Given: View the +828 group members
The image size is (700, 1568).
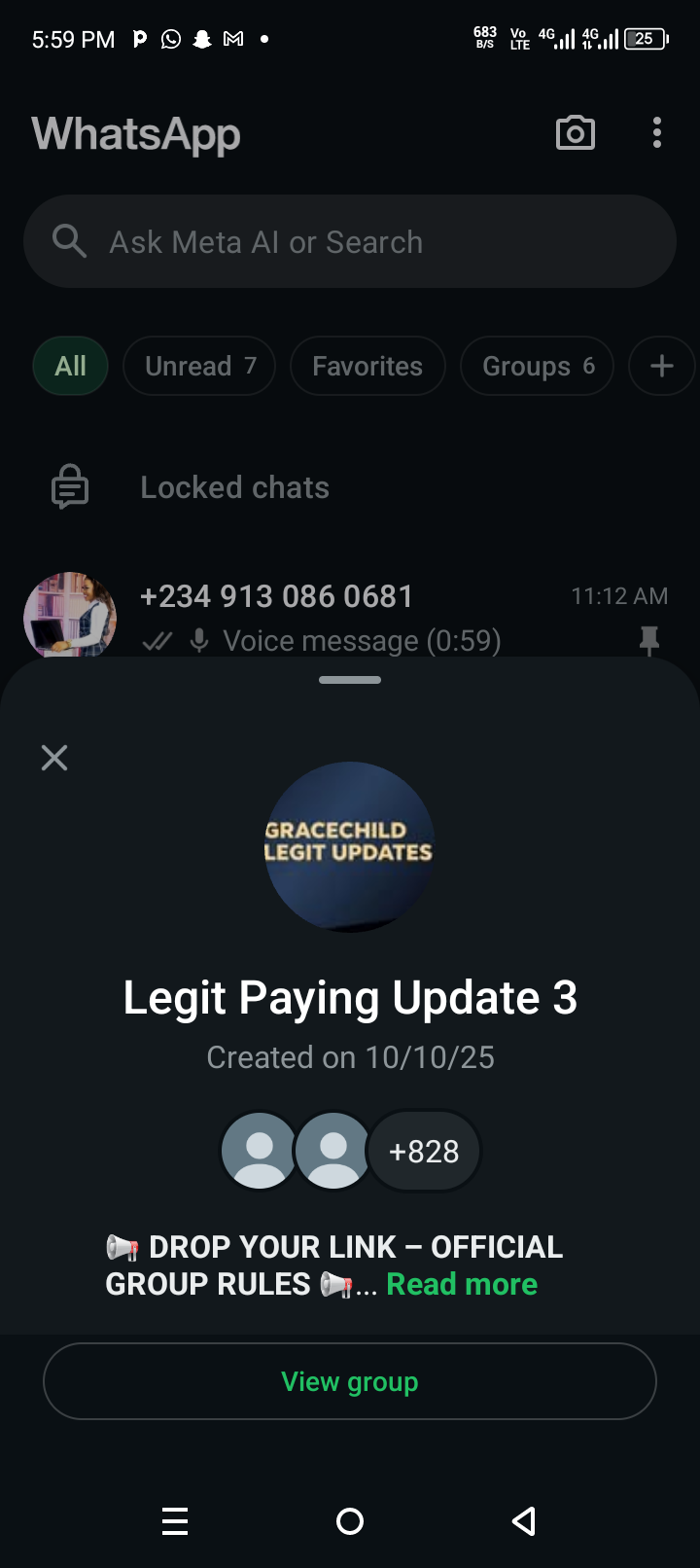Looking at the screenshot, I should [424, 1152].
